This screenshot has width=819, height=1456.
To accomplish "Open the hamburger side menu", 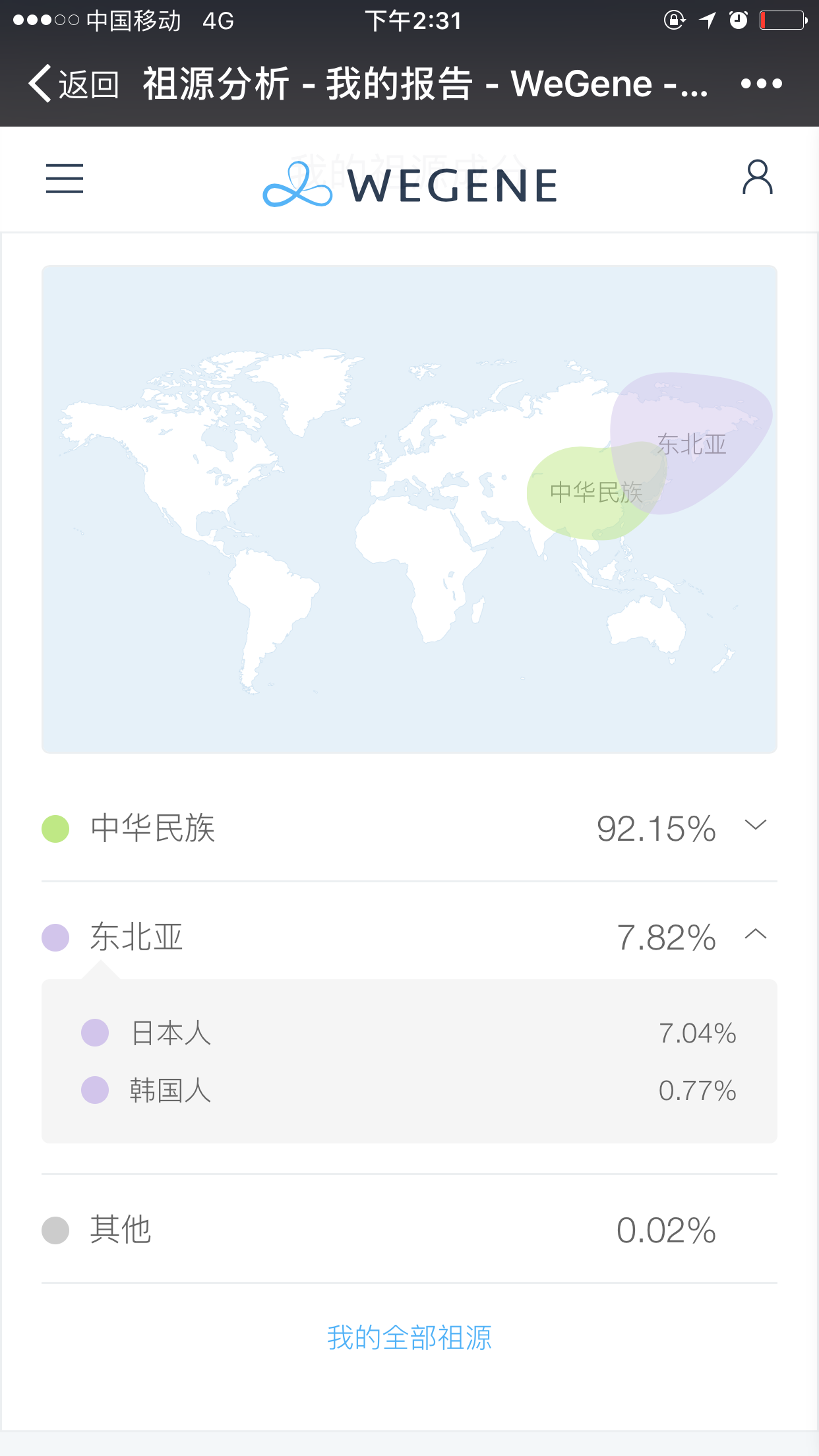I will click(65, 179).
